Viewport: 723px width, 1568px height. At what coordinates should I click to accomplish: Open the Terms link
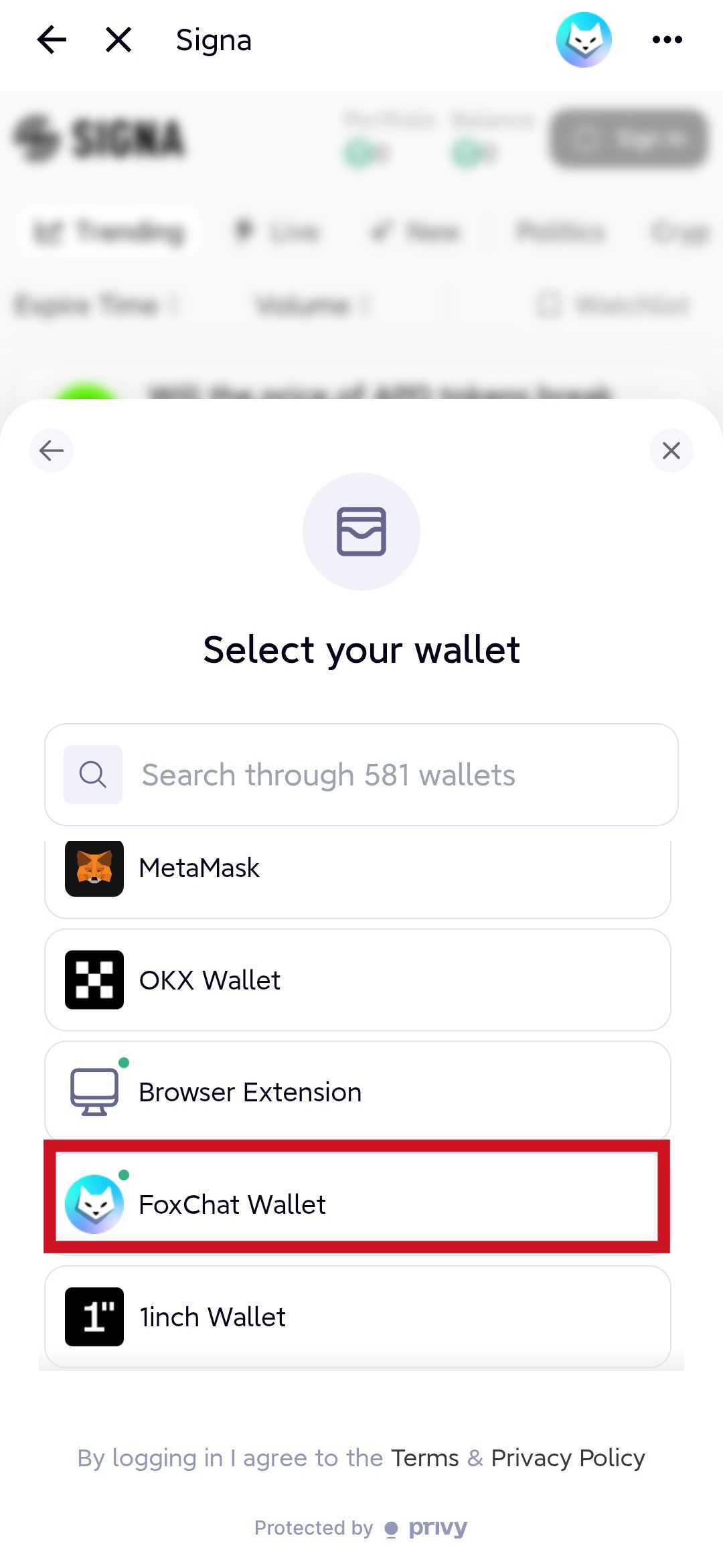point(425,1458)
